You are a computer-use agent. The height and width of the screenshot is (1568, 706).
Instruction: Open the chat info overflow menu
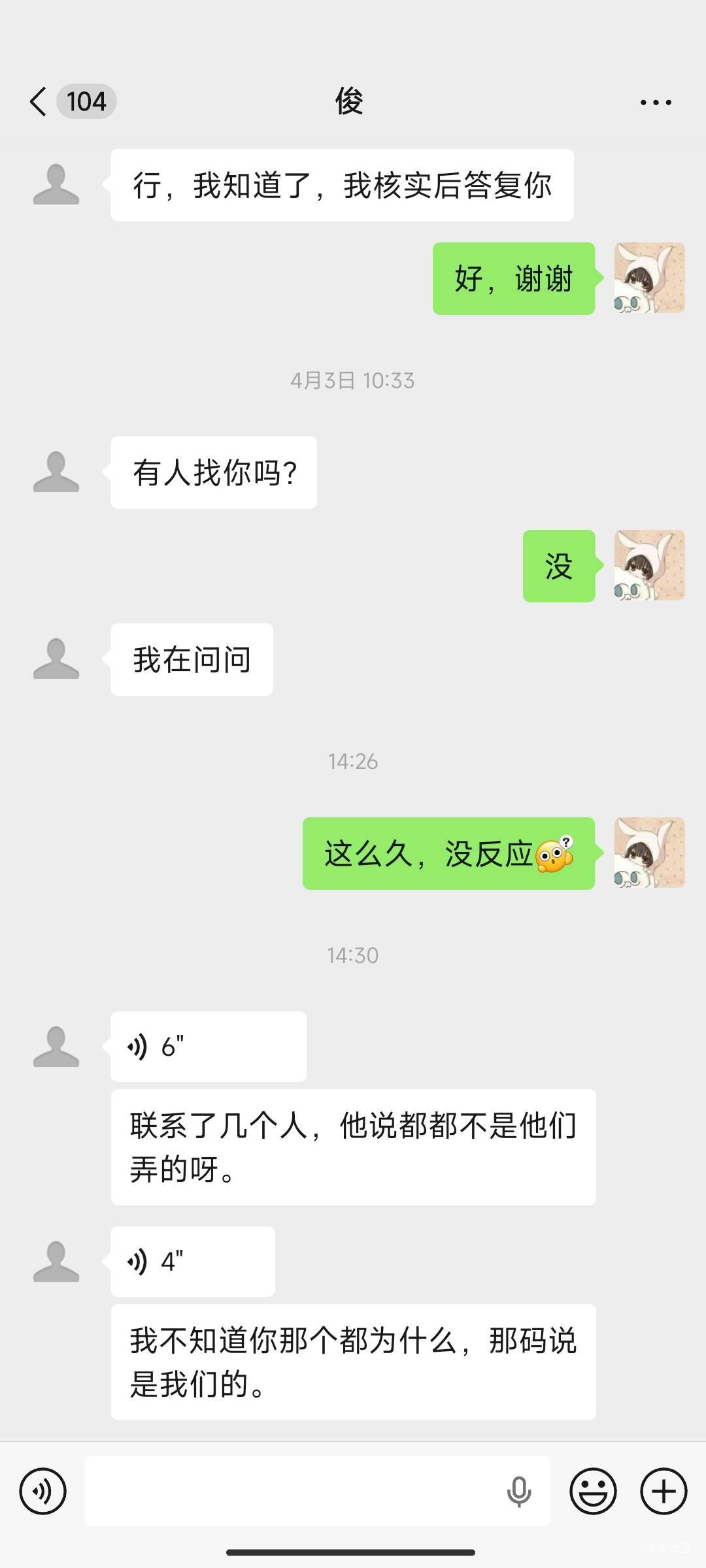655,103
